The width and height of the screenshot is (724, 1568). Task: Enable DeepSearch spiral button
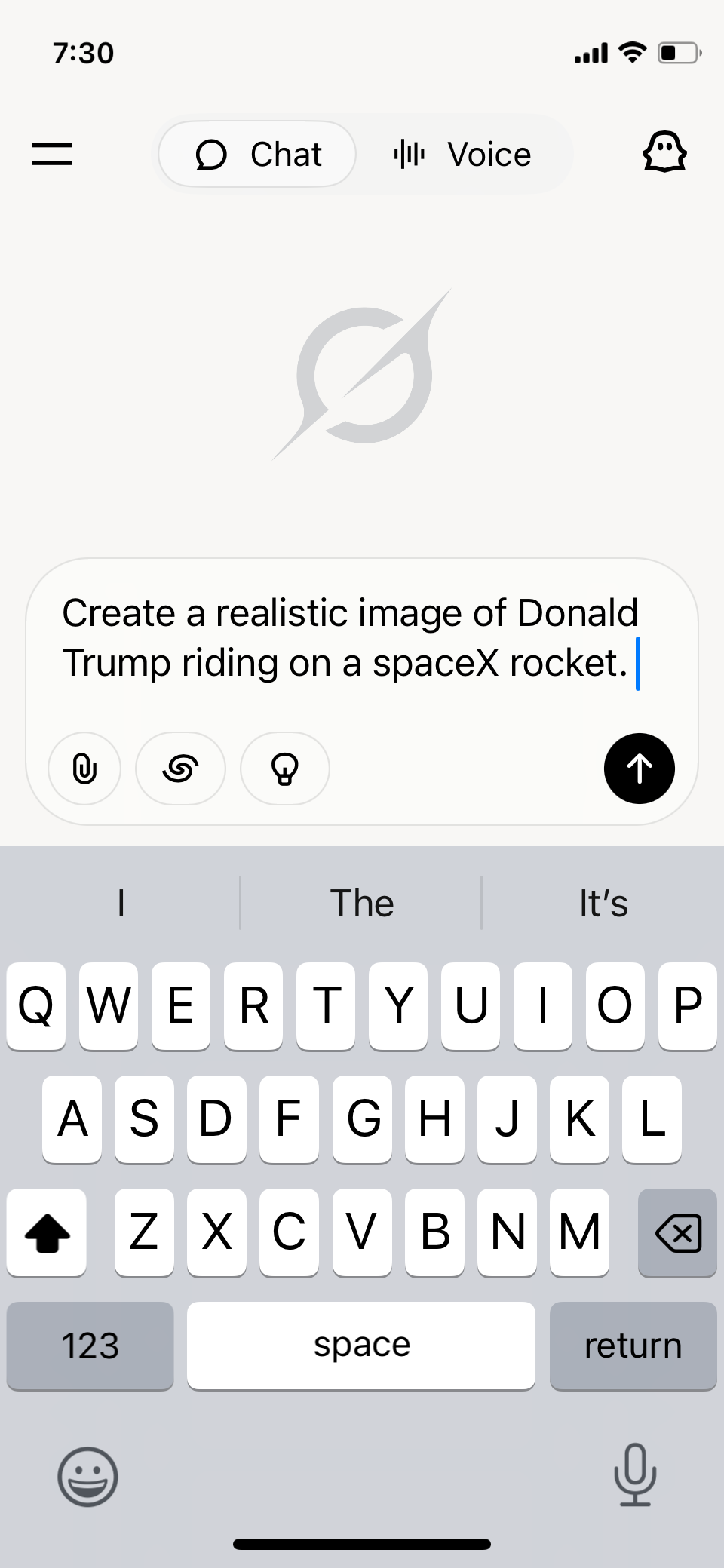point(180,769)
